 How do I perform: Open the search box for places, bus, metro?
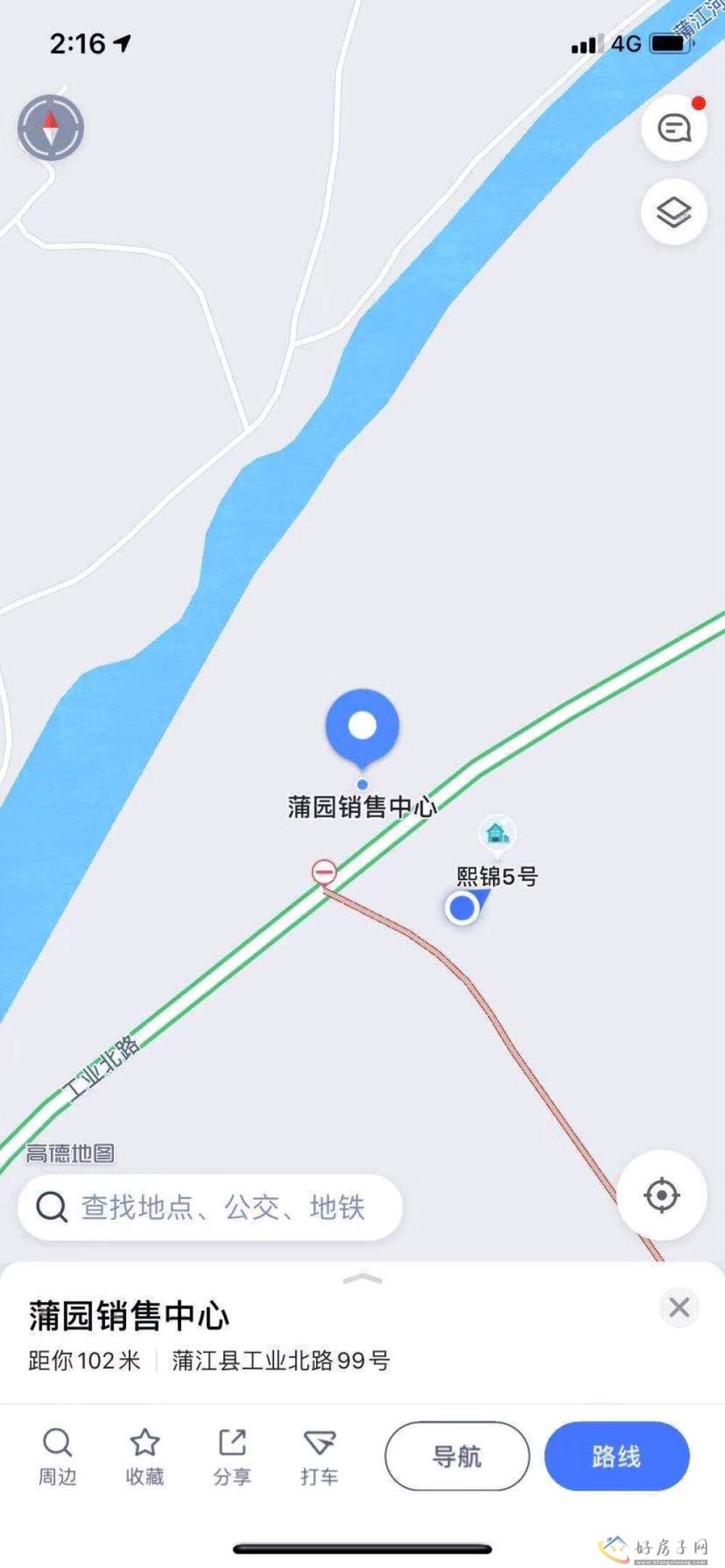coord(210,1207)
